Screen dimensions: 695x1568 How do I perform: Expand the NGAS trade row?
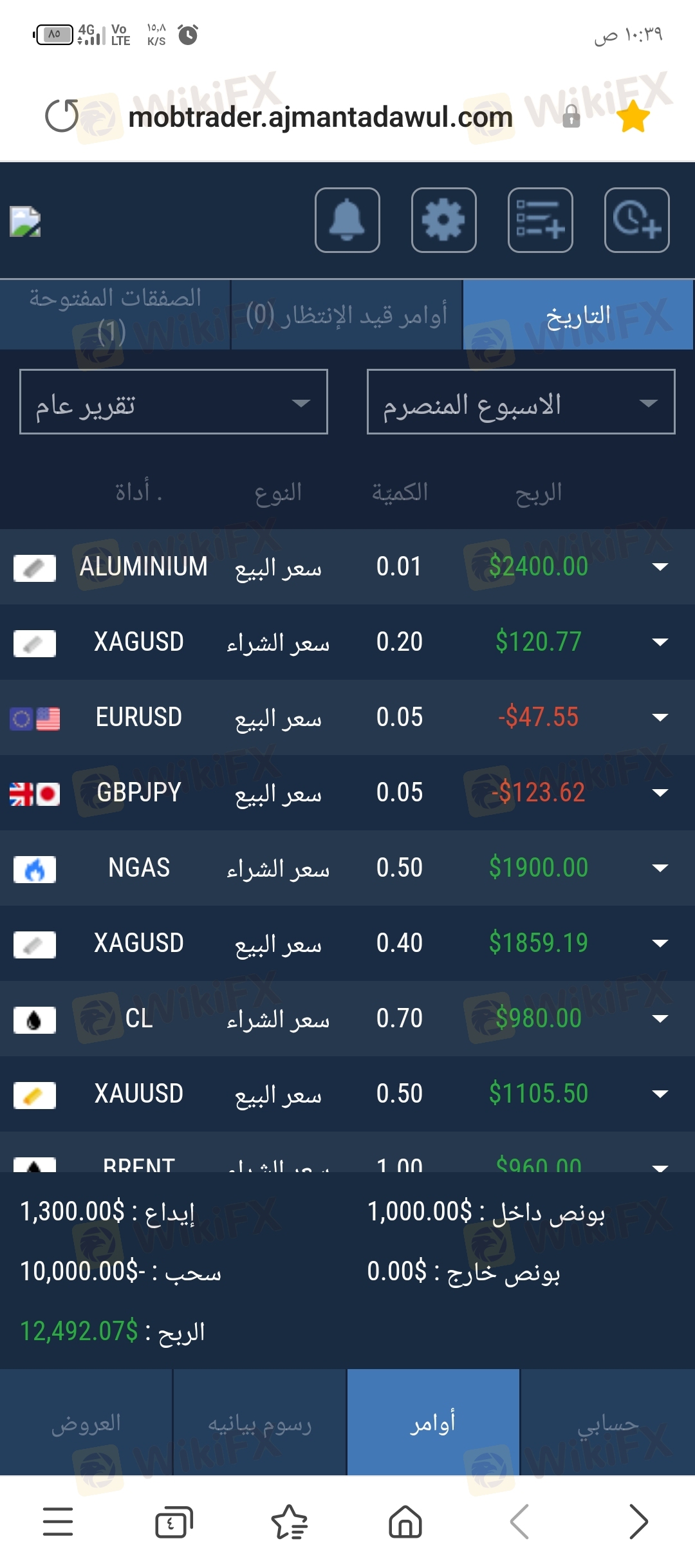coord(660,868)
